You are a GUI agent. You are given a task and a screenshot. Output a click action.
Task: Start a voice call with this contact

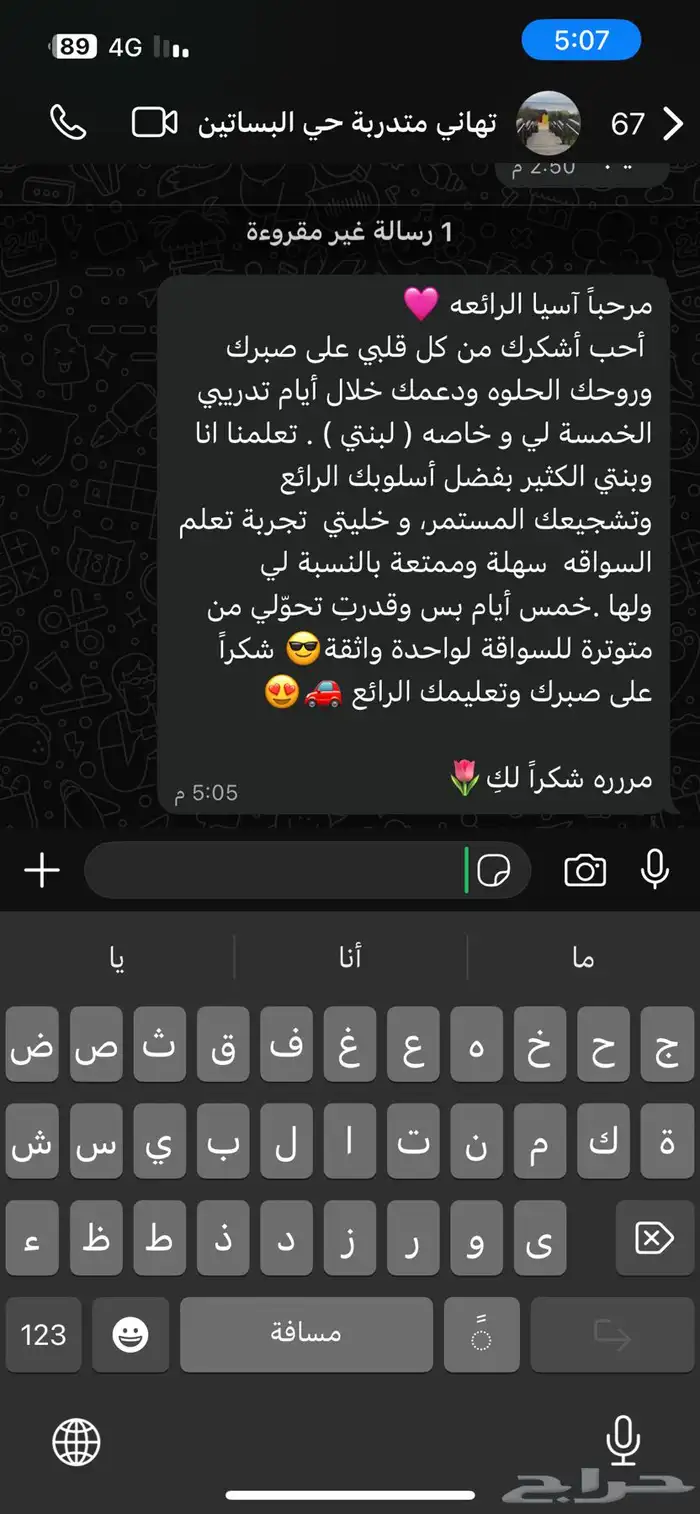point(68,123)
